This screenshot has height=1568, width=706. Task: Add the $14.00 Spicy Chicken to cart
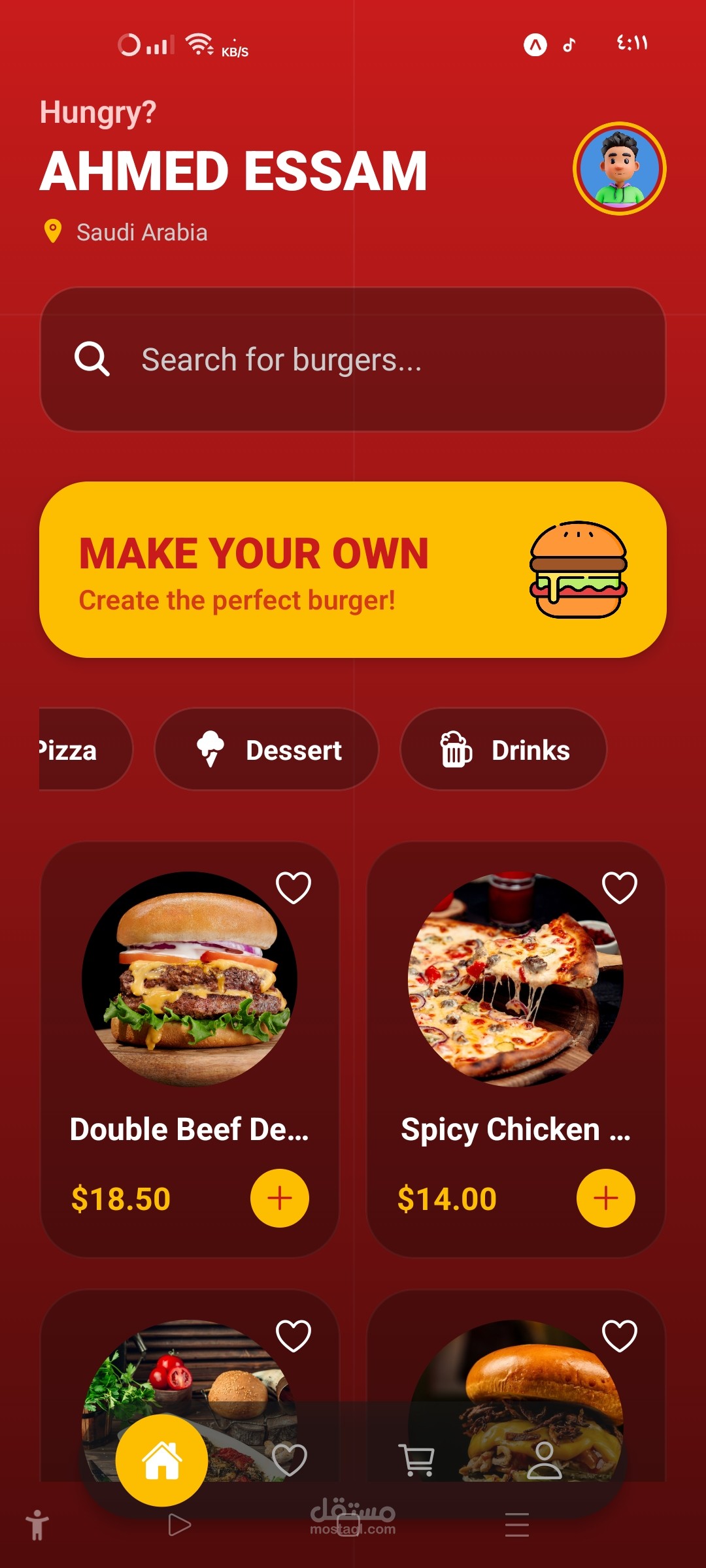tap(605, 1198)
